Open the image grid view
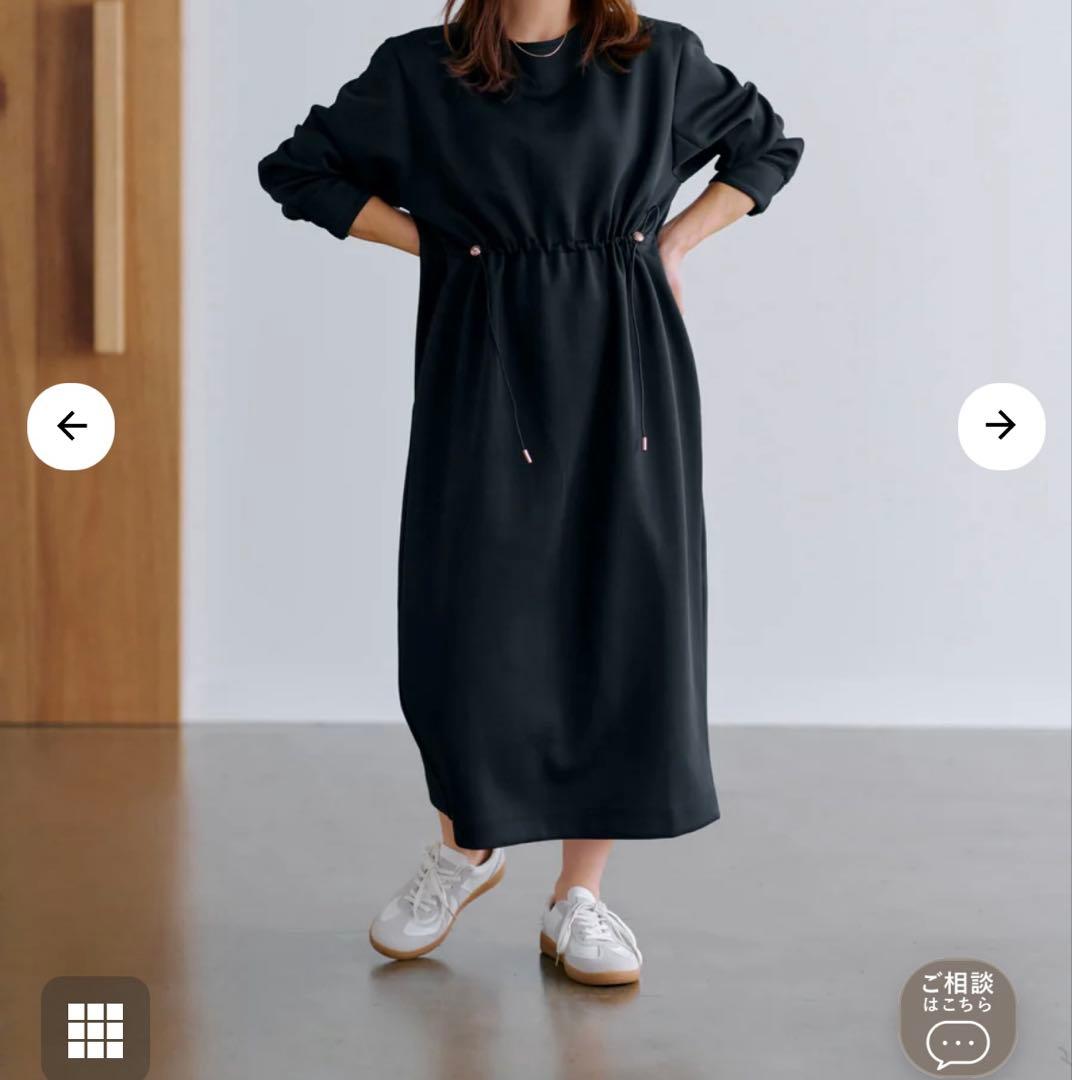 [x=95, y=1030]
